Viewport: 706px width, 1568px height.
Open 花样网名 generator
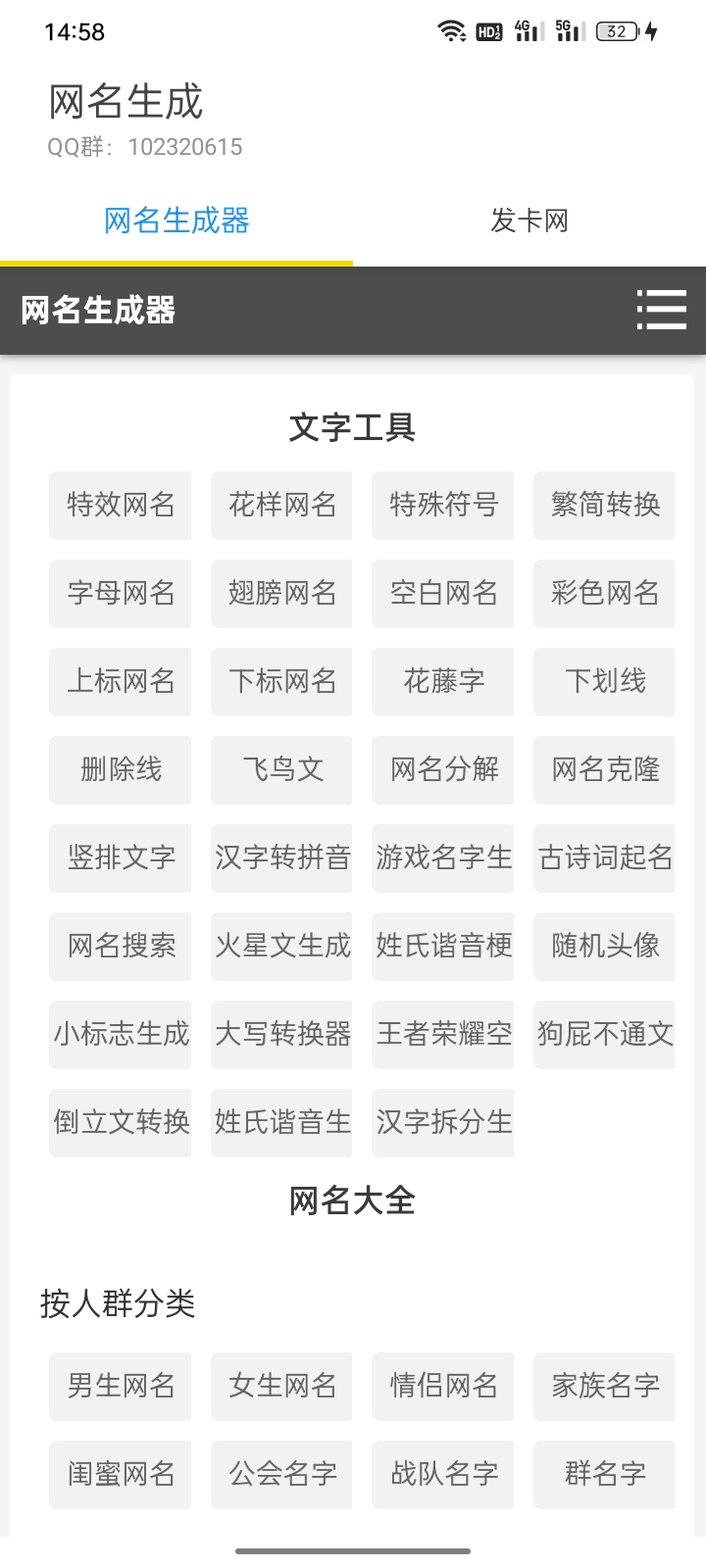(281, 505)
